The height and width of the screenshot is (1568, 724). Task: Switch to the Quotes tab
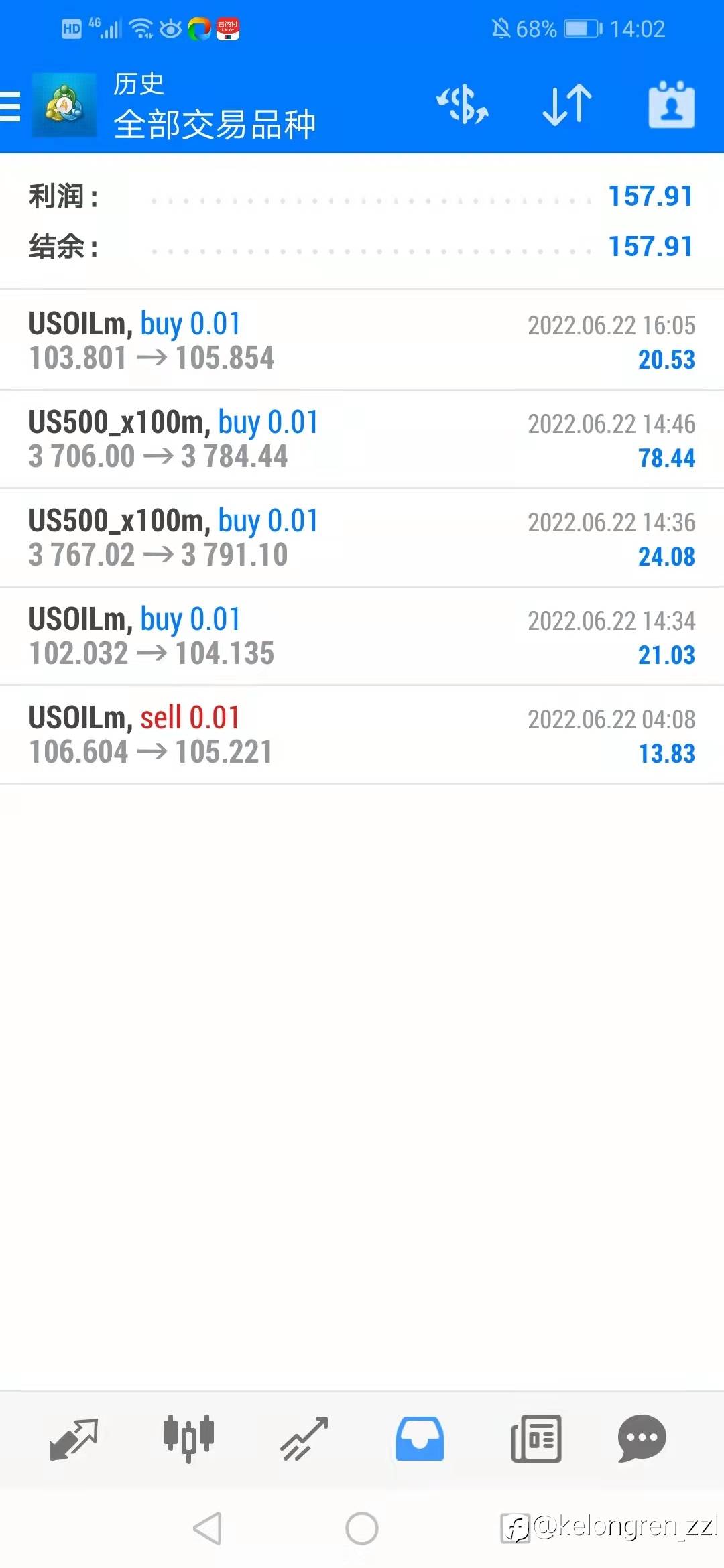74,1438
